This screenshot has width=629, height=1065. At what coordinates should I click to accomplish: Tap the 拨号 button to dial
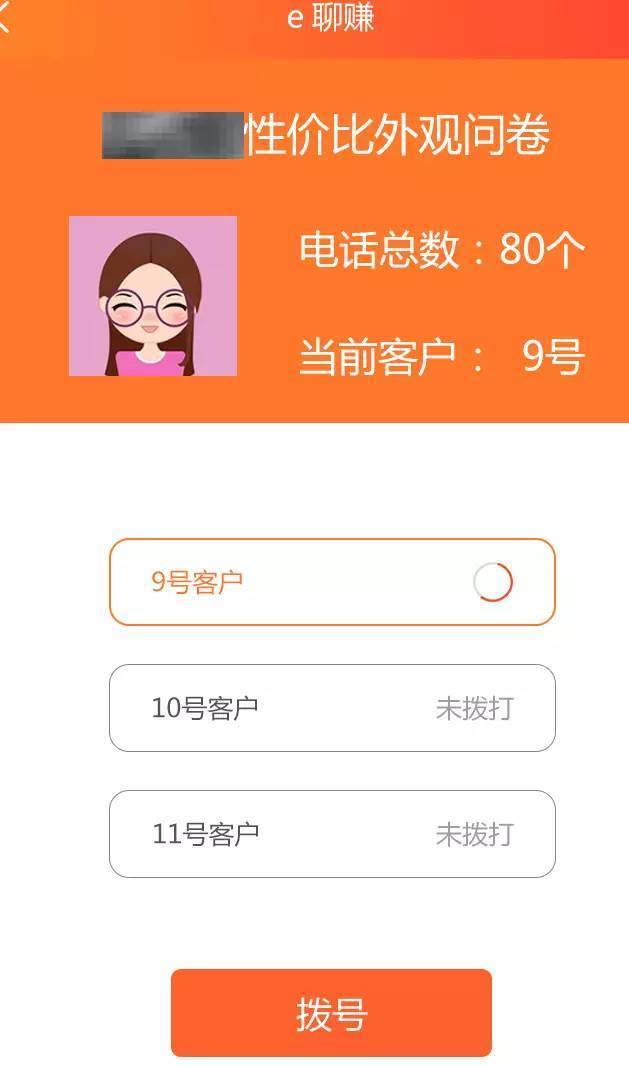pyautogui.click(x=331, y=1013)
